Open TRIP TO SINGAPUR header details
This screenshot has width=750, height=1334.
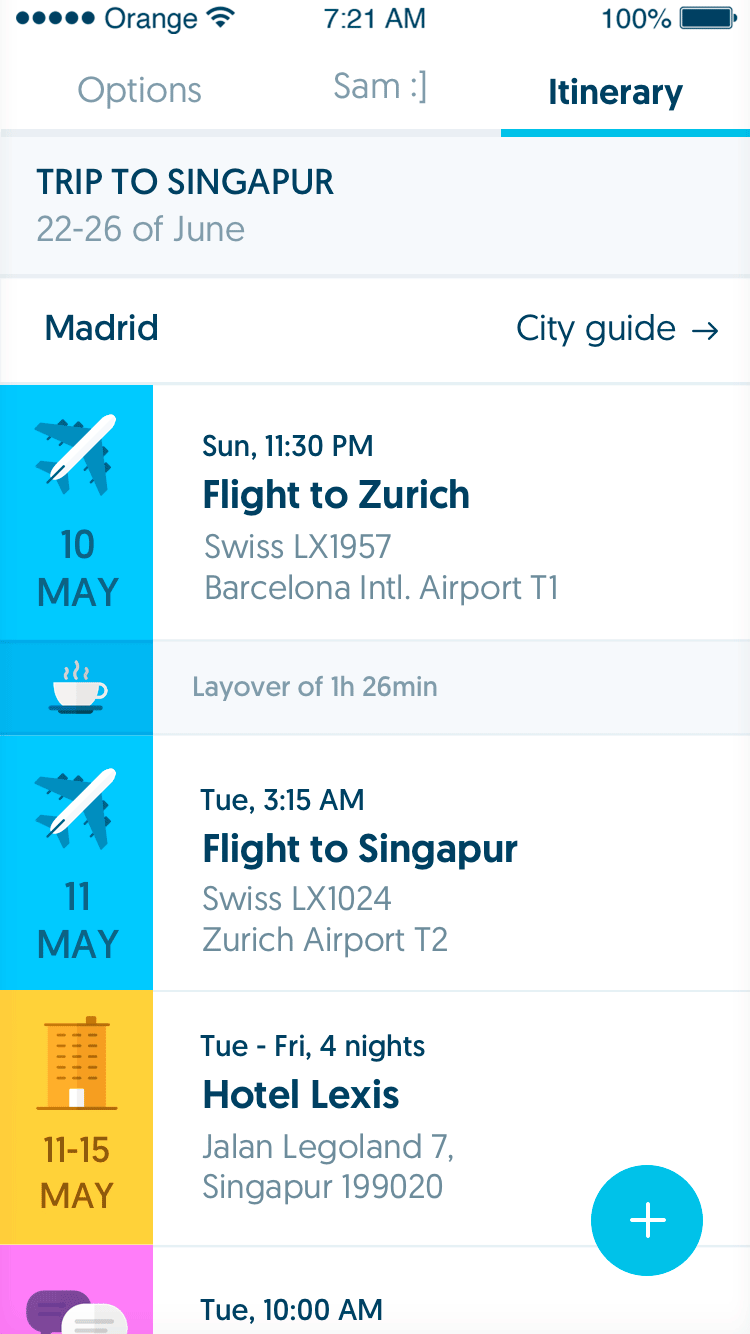click(x=185, y=183)
